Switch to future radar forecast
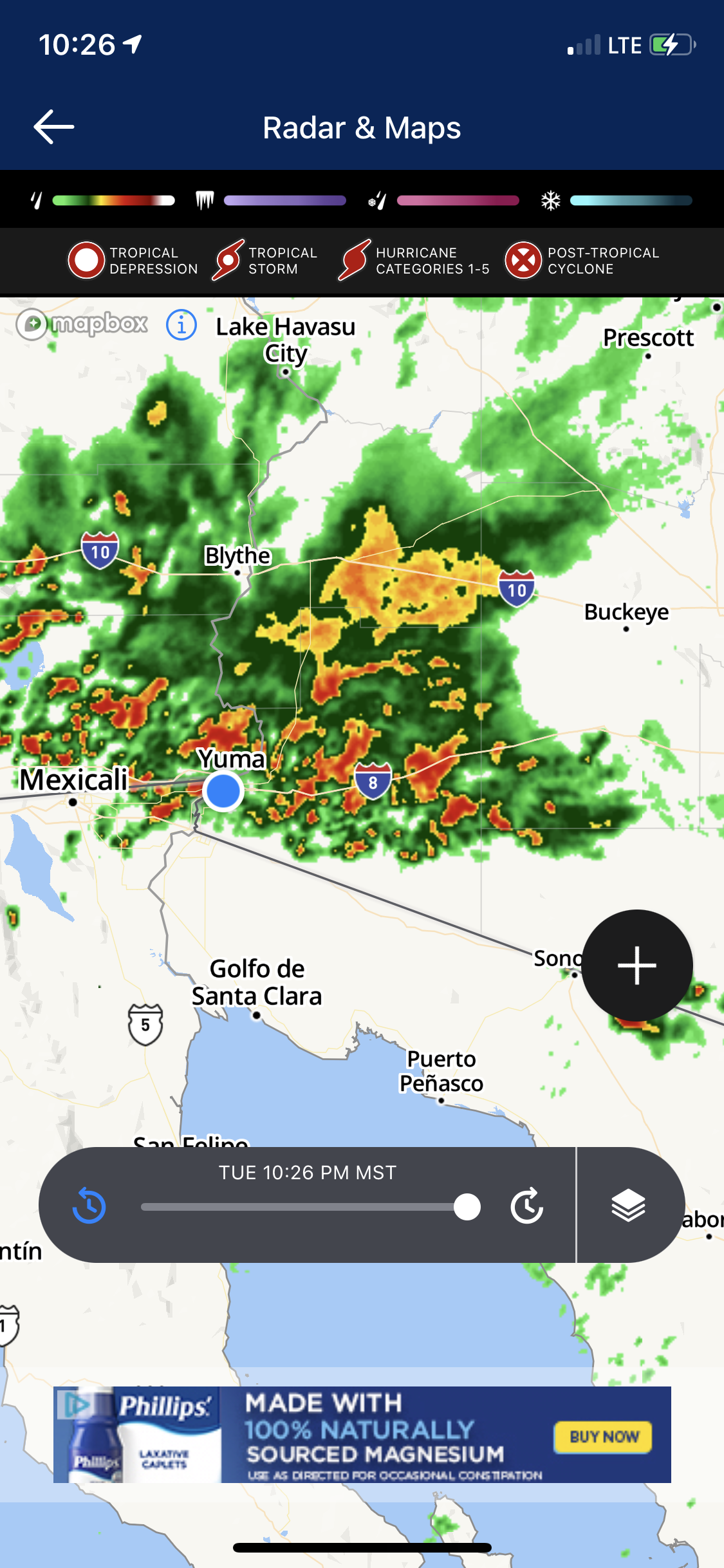Image resolution: width=724 pixels, height=1568 pixels. pos(527,1206)
